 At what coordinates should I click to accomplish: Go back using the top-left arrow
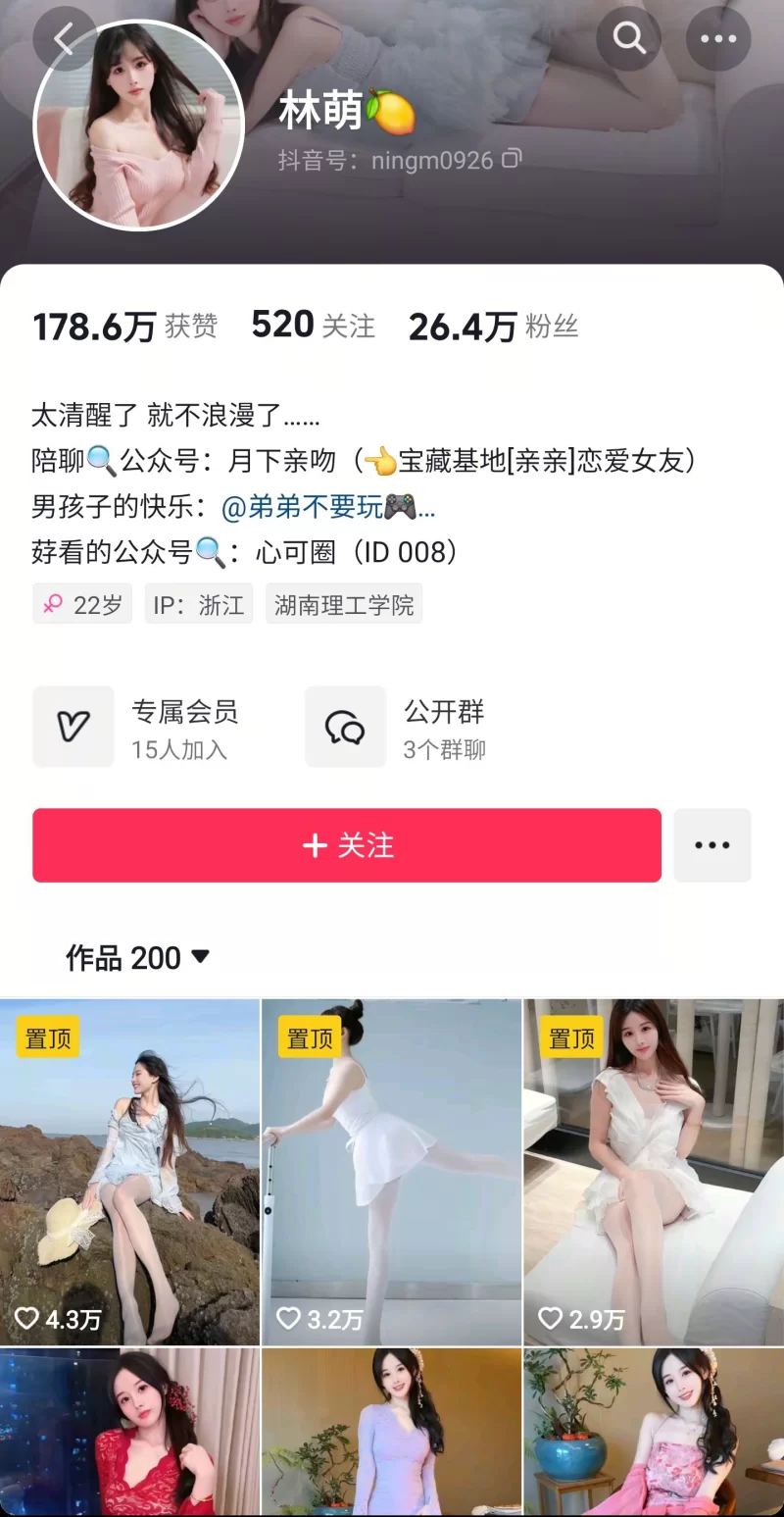click(65, 38)
